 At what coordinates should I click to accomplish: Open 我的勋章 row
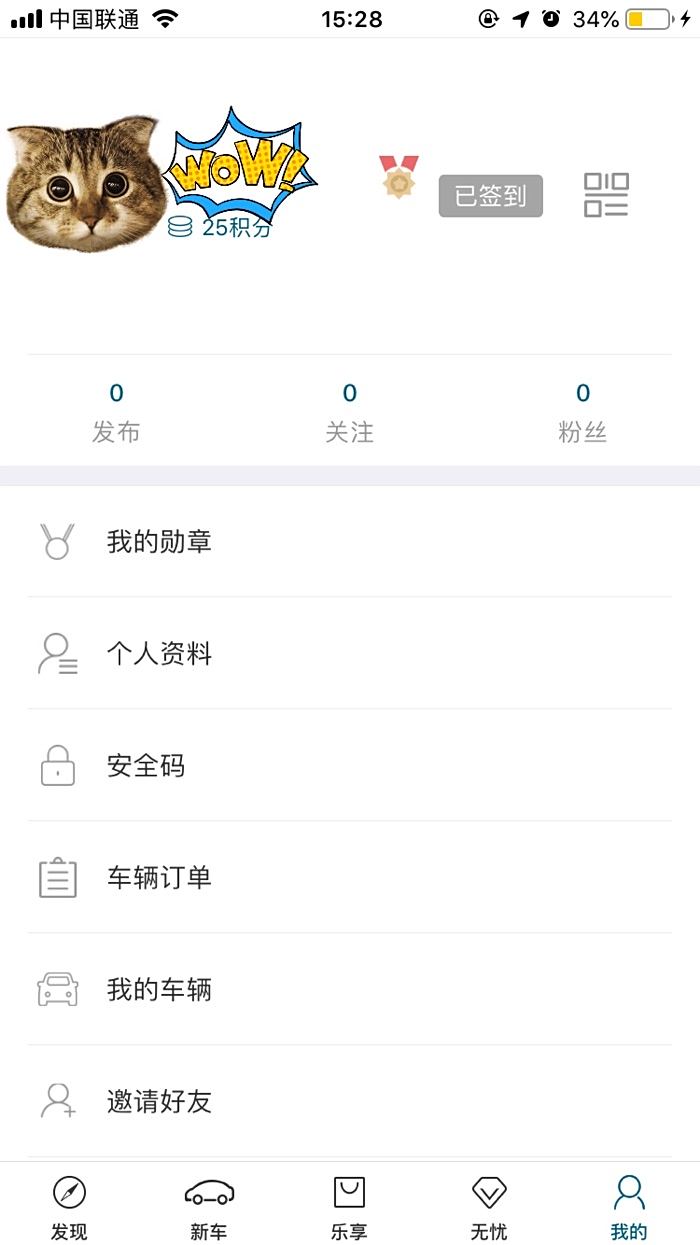tap(350, 542)
